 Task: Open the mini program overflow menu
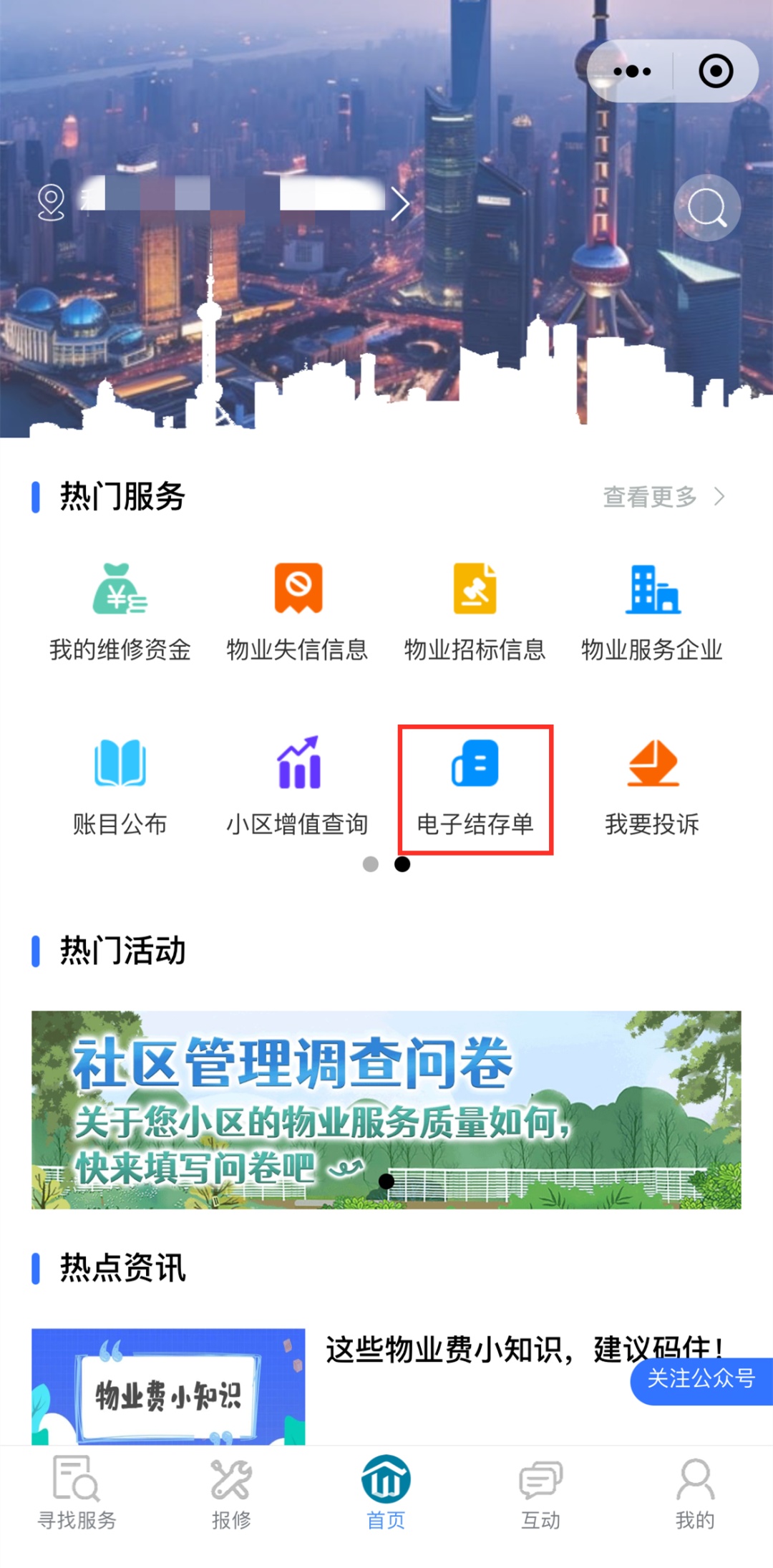(x=632, y=71)
